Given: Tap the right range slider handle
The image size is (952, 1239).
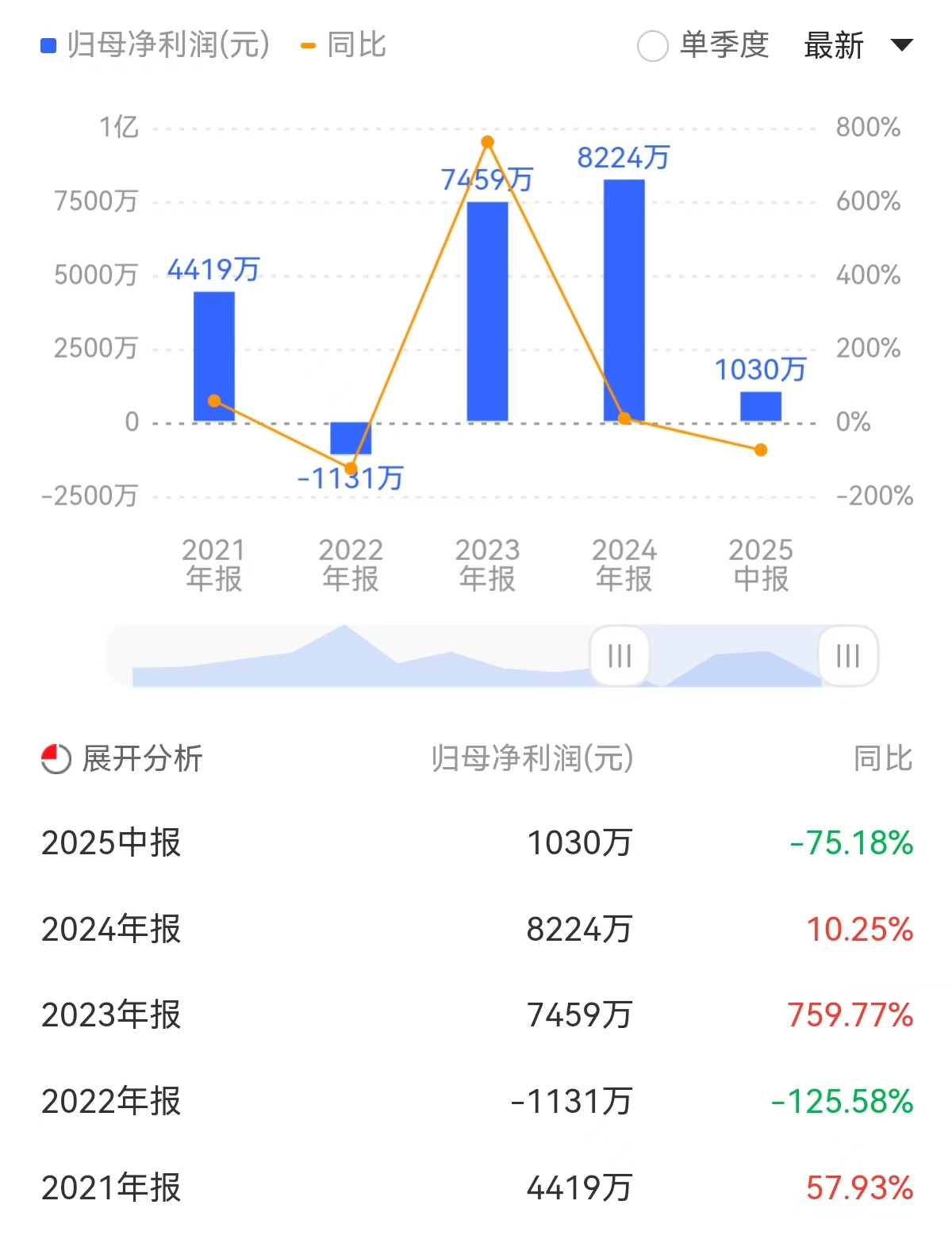Looking at the screenshot, I should (x=848, y=656).
